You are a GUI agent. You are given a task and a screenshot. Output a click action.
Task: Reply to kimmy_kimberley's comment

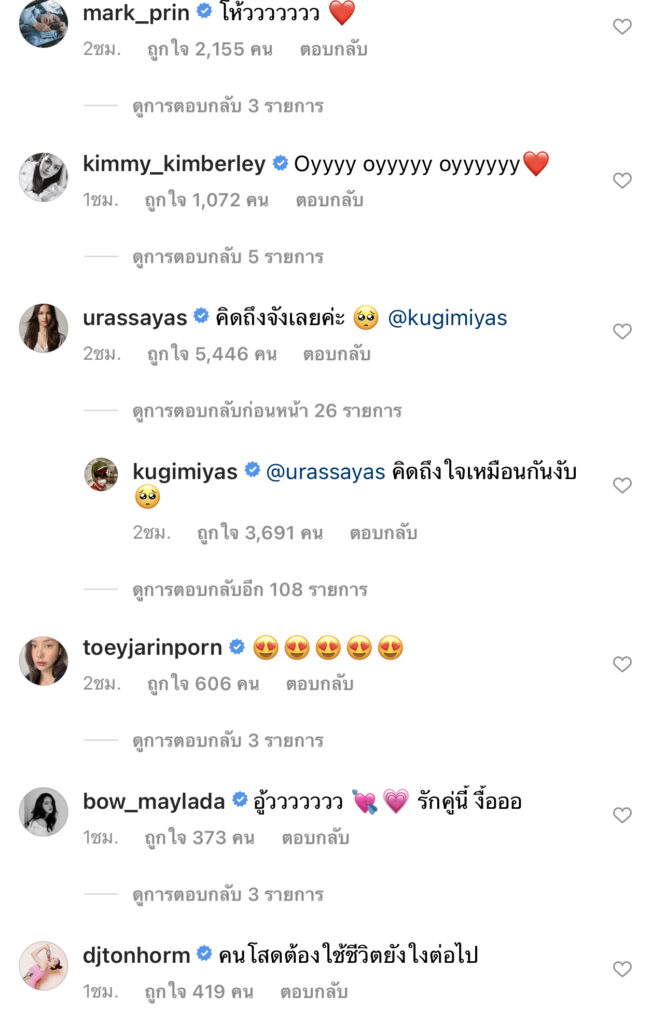[329, 200]
